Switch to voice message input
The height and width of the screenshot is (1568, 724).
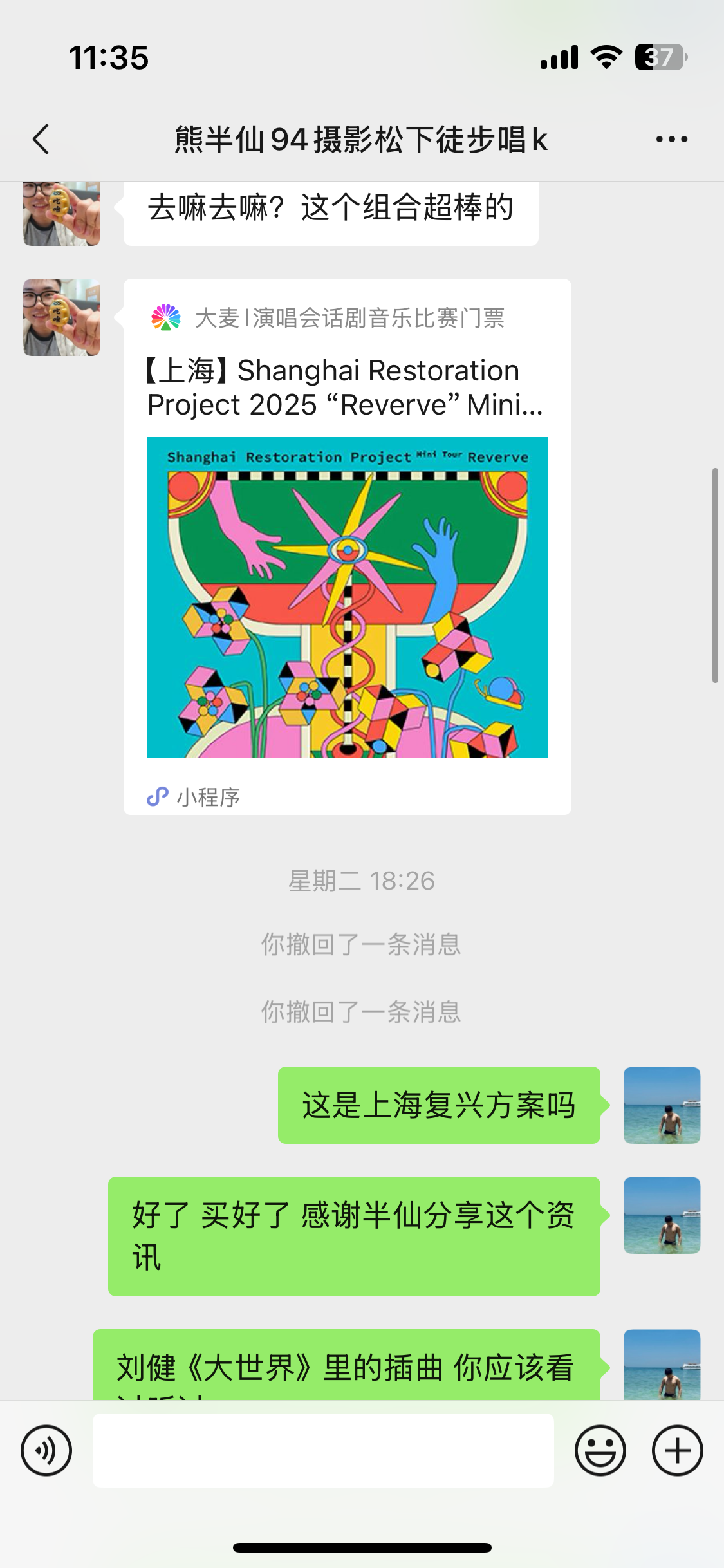[x=46, y=1450]
